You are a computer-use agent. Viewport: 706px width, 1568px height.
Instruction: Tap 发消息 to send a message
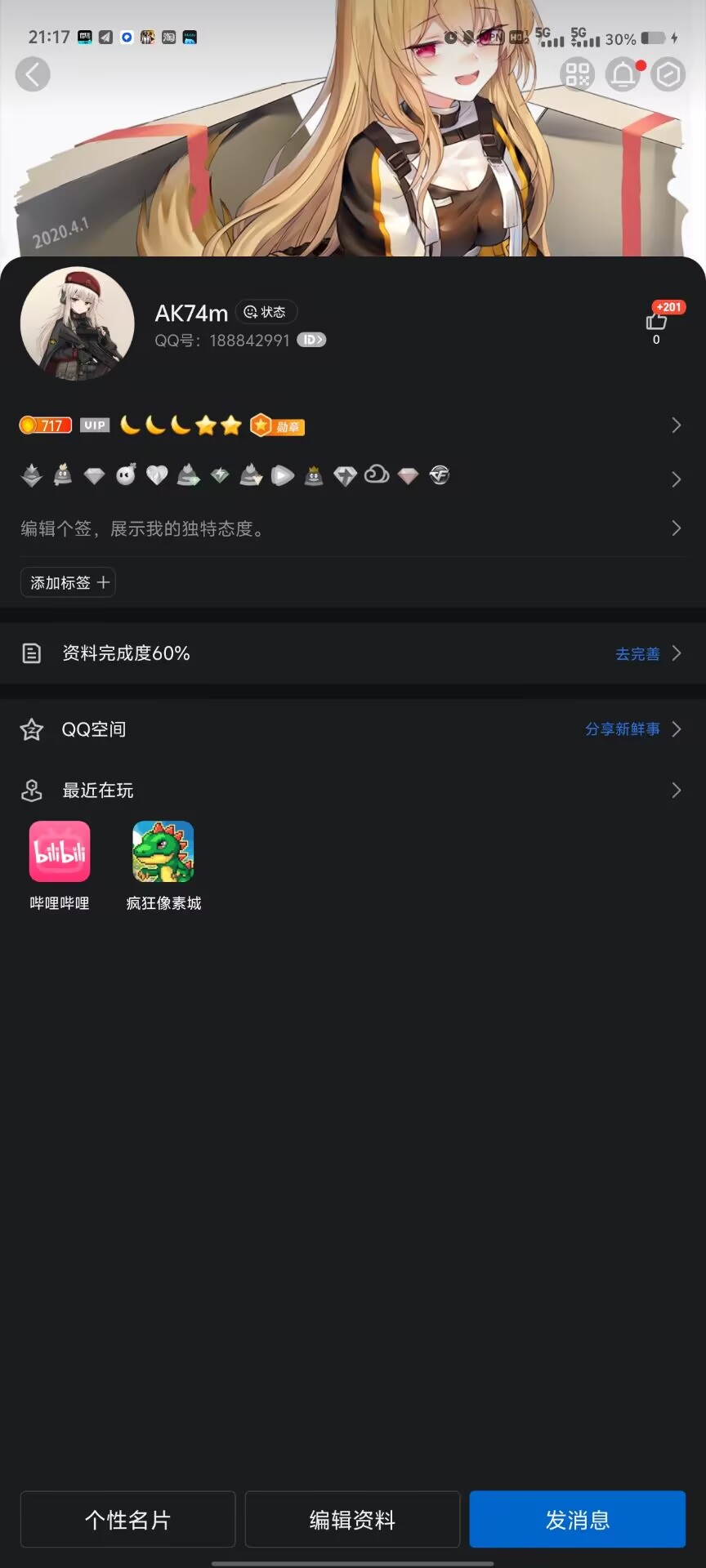578,1519
